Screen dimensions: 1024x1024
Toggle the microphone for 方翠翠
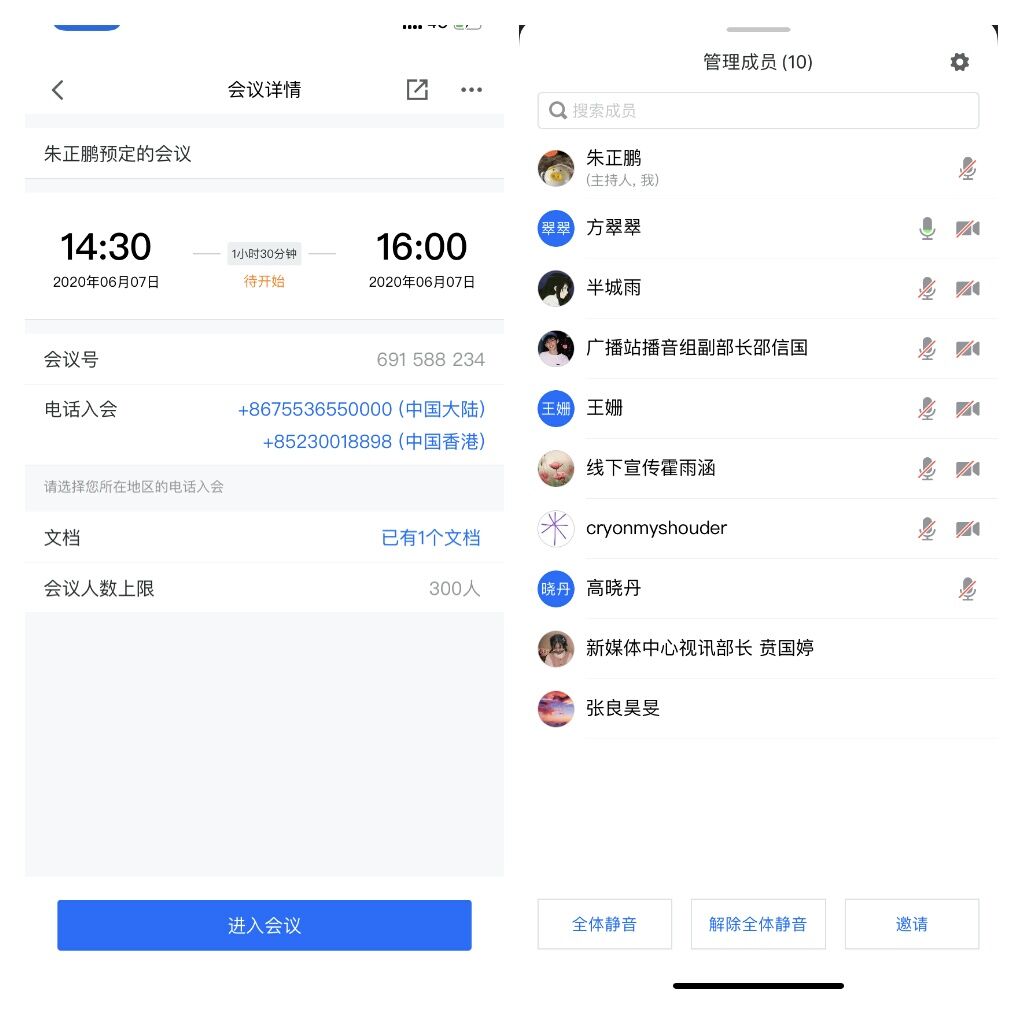927,229
